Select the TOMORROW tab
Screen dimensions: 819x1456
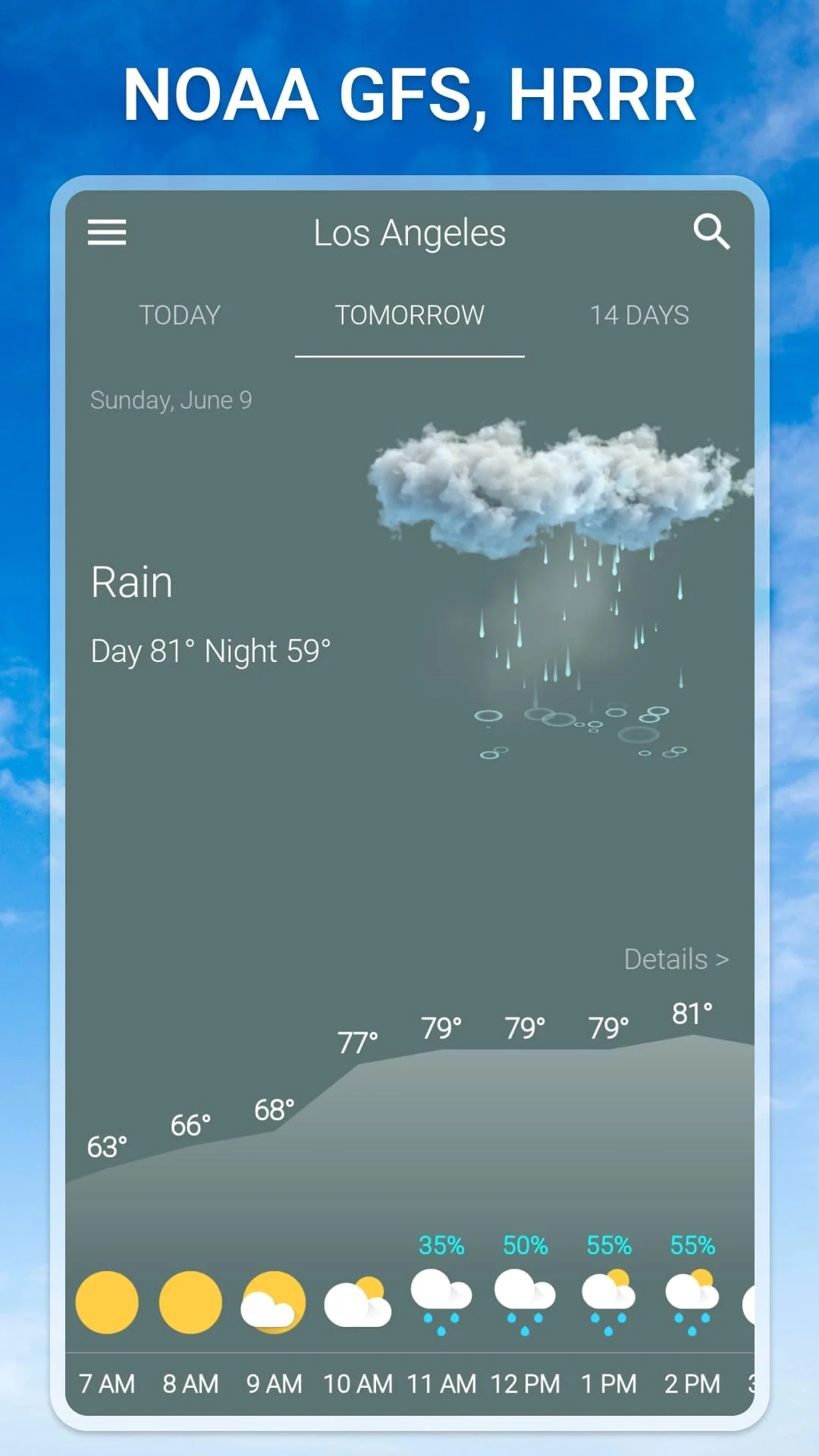point(409,315)
